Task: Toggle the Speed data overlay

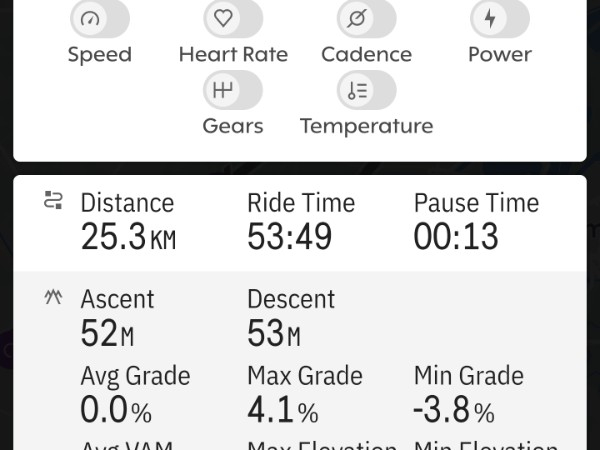Action: coord(100,19)
